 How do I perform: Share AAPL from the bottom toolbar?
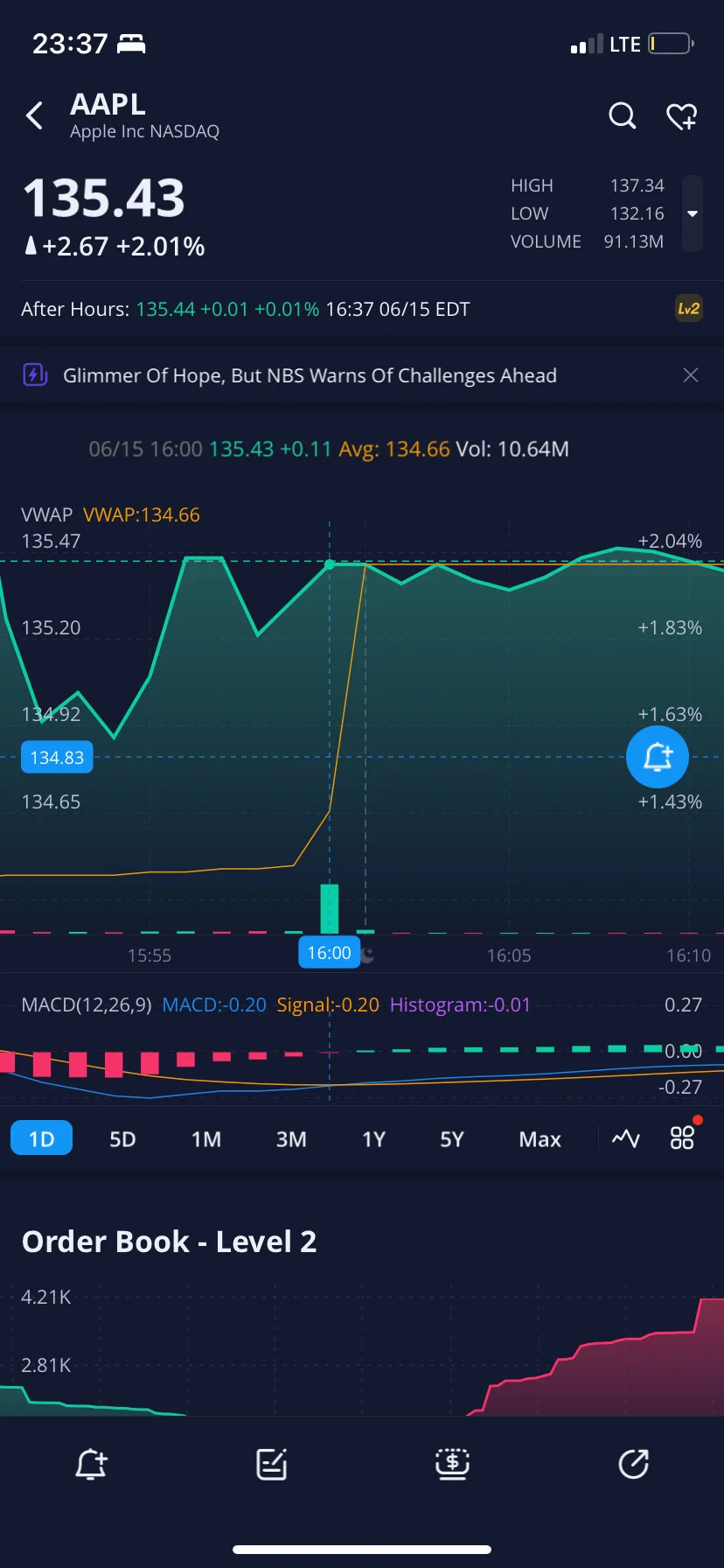(633, 1464)
